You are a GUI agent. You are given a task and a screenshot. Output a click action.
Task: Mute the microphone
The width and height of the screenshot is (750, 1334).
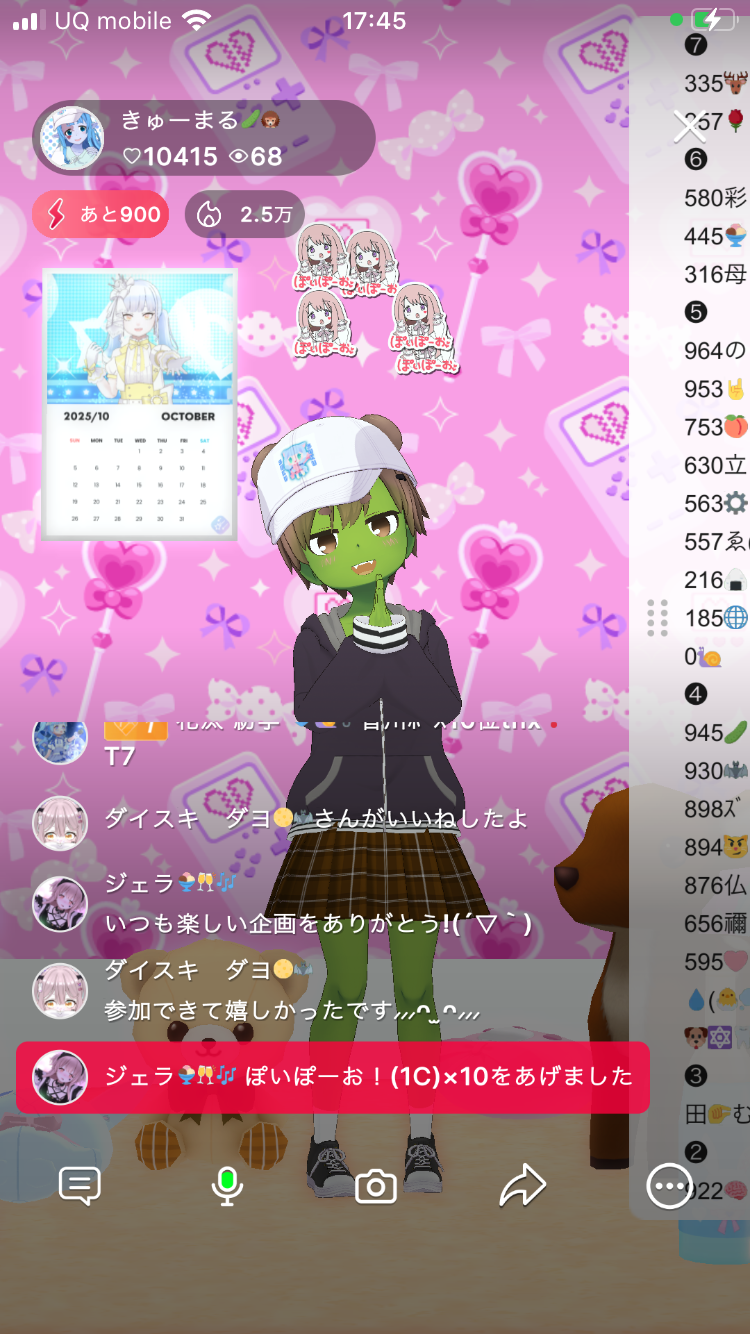[227, 1186]
